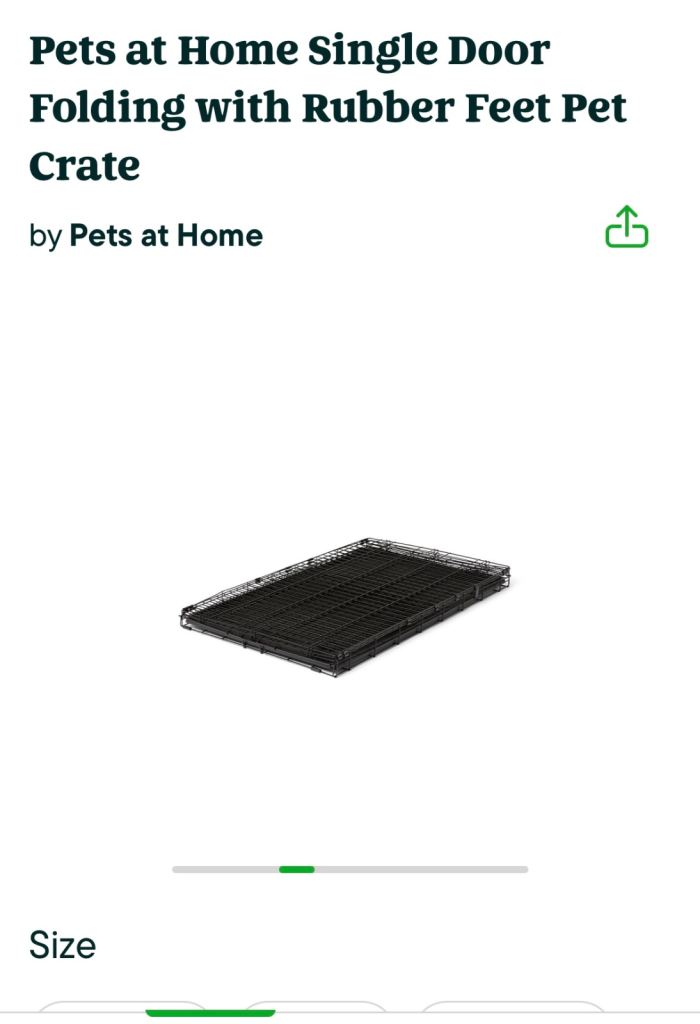This screenshot has height=1024, width=700.
Task: Share this pet crate product
Action: [627, 228]
